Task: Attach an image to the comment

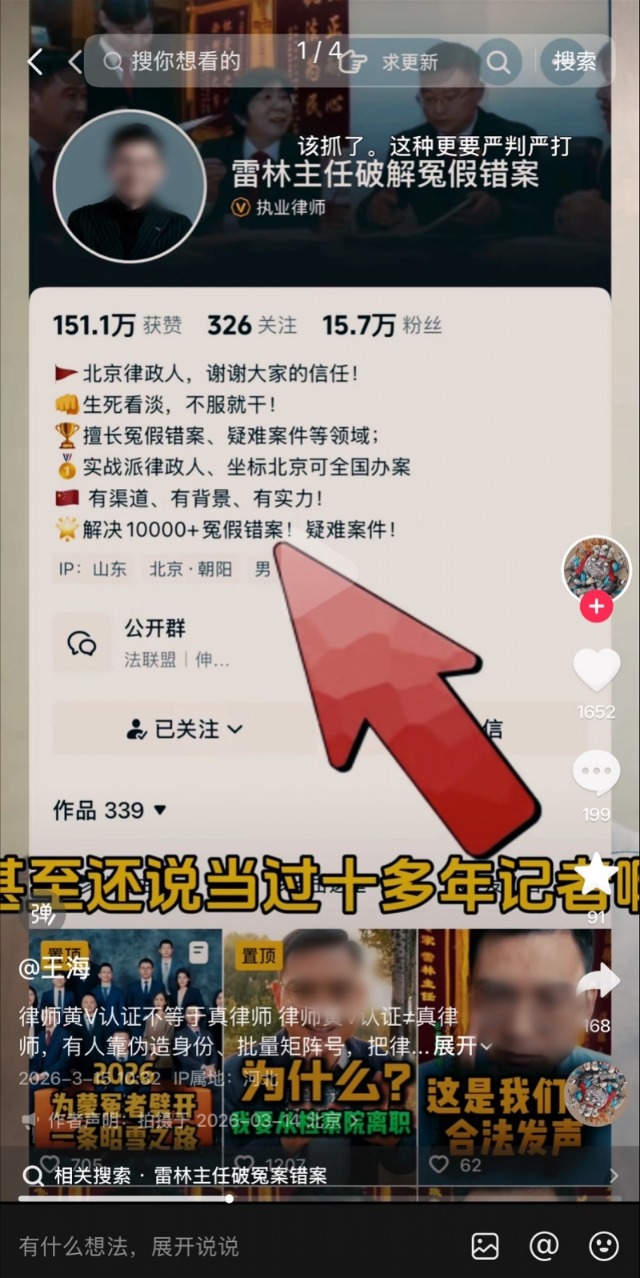Action: pyautogui.click(x=485, y=1246)
